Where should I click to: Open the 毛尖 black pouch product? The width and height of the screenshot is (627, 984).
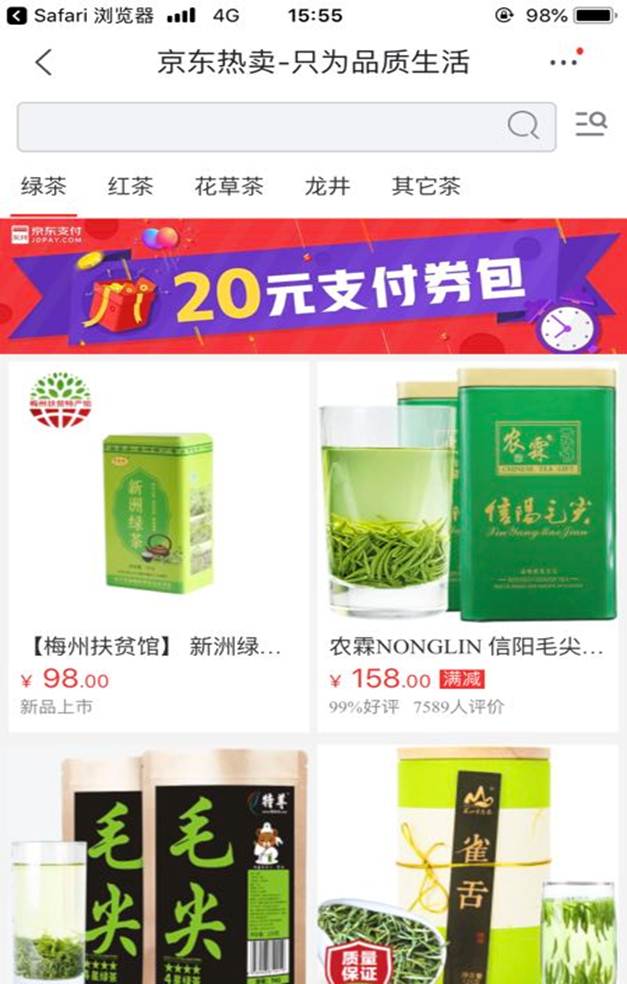coord(157,865)
